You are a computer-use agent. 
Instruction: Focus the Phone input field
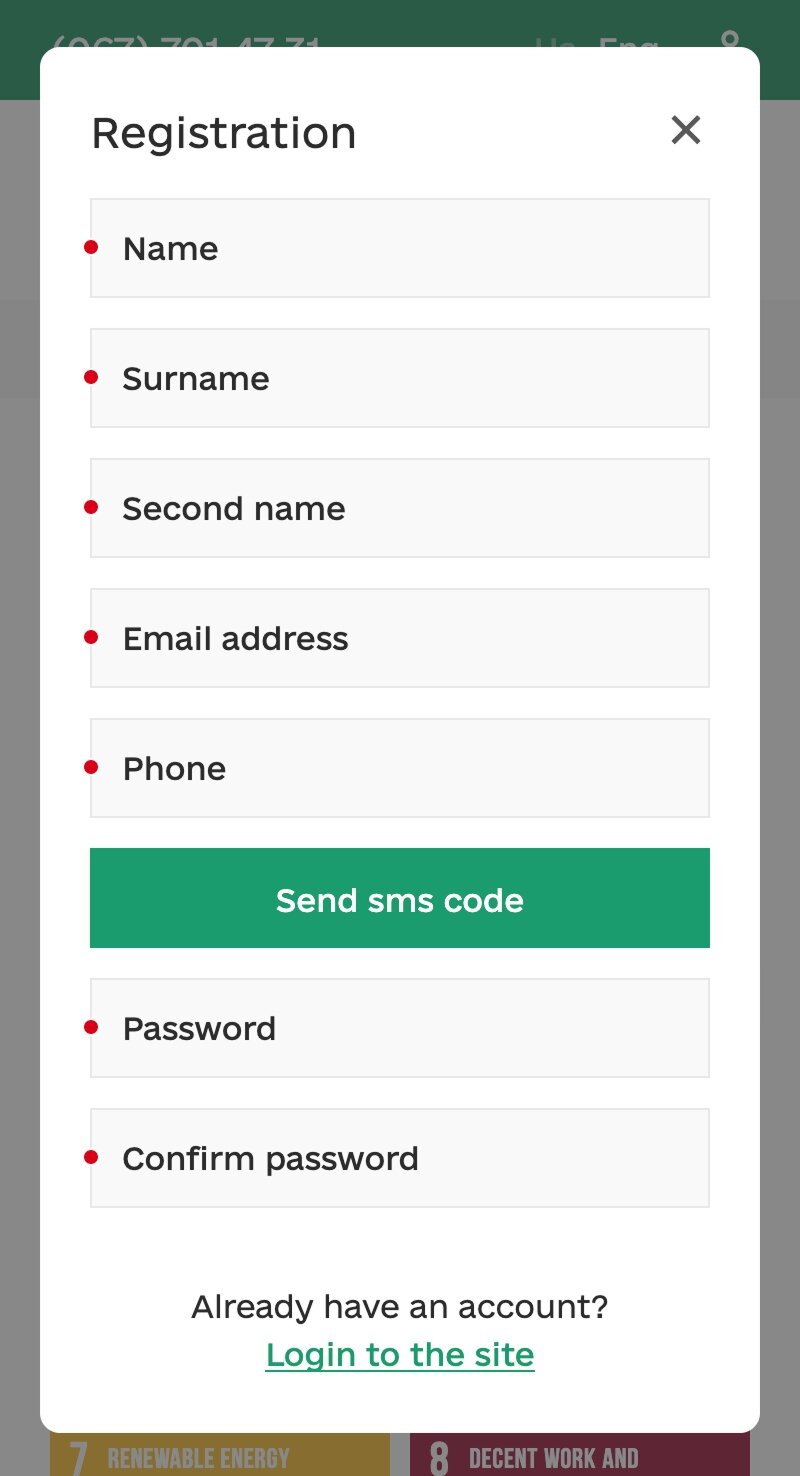point(400,768)
